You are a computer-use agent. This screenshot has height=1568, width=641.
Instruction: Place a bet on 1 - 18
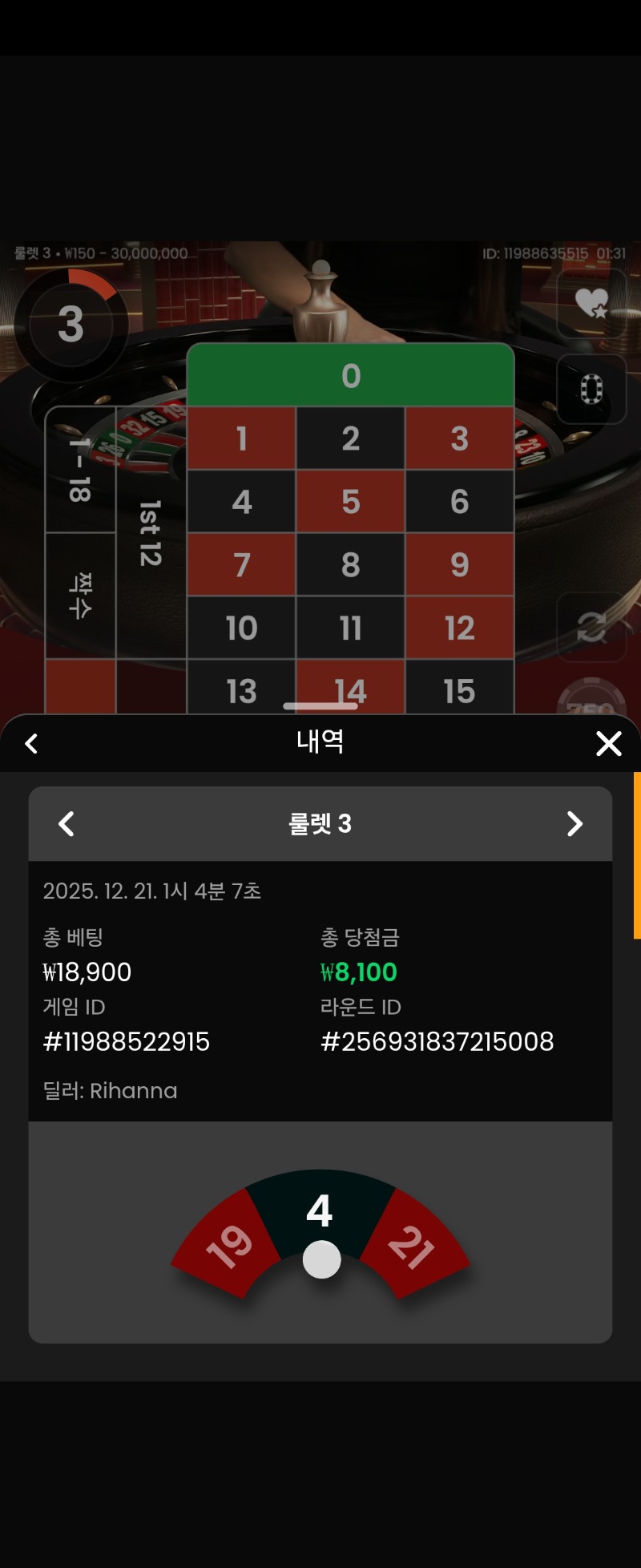[x=80, y=470]
